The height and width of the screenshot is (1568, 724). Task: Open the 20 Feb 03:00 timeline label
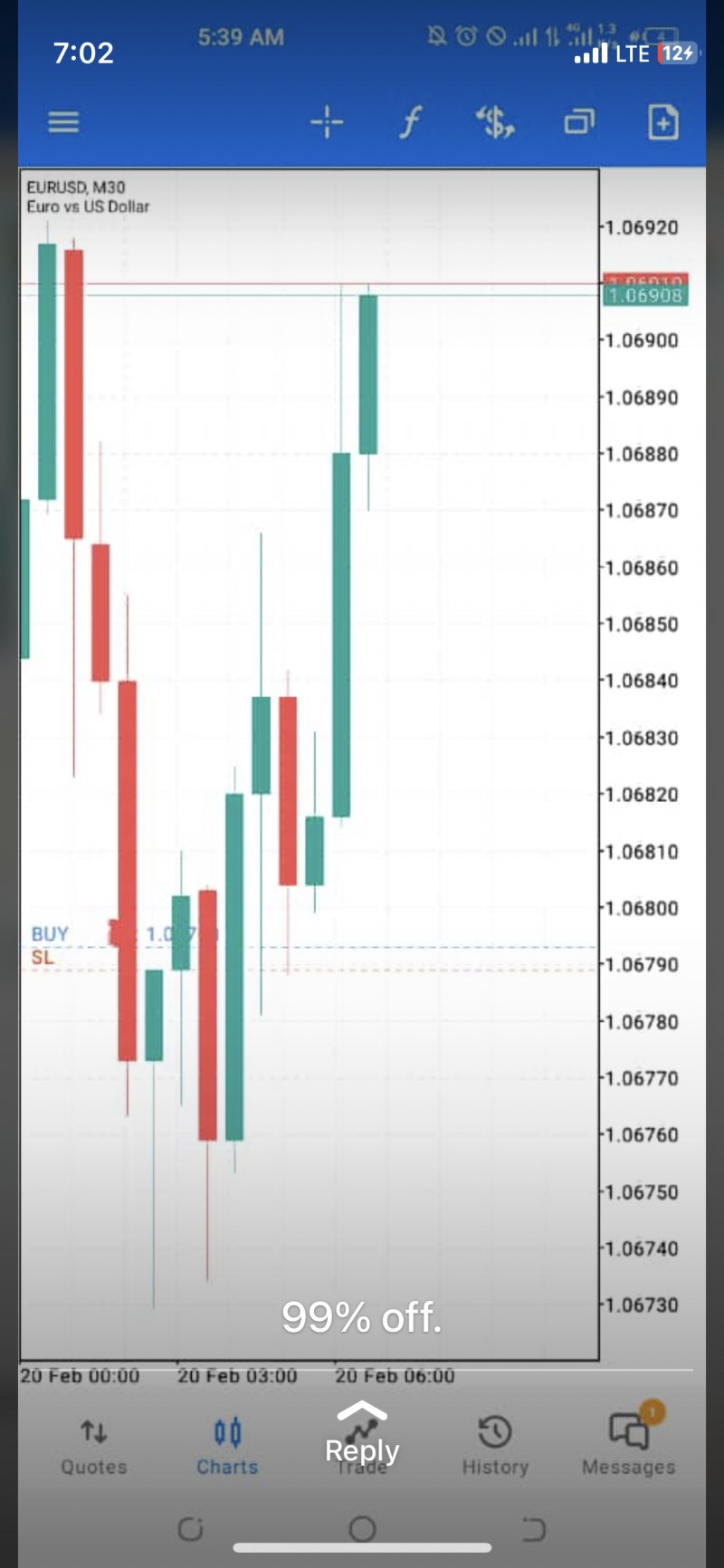coord(240,1375)
